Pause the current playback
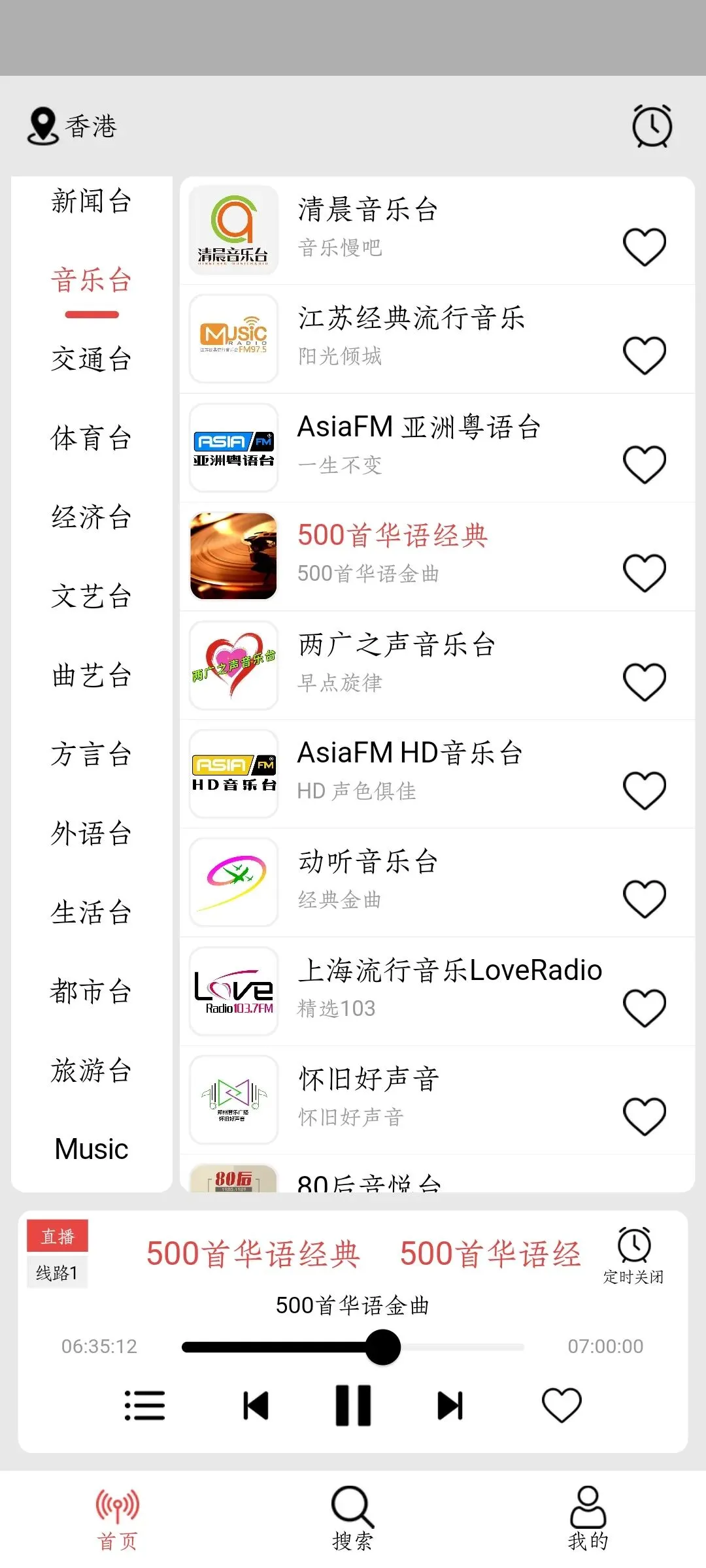This screenshot has height=1568, width=706. tap(353, 1405)
